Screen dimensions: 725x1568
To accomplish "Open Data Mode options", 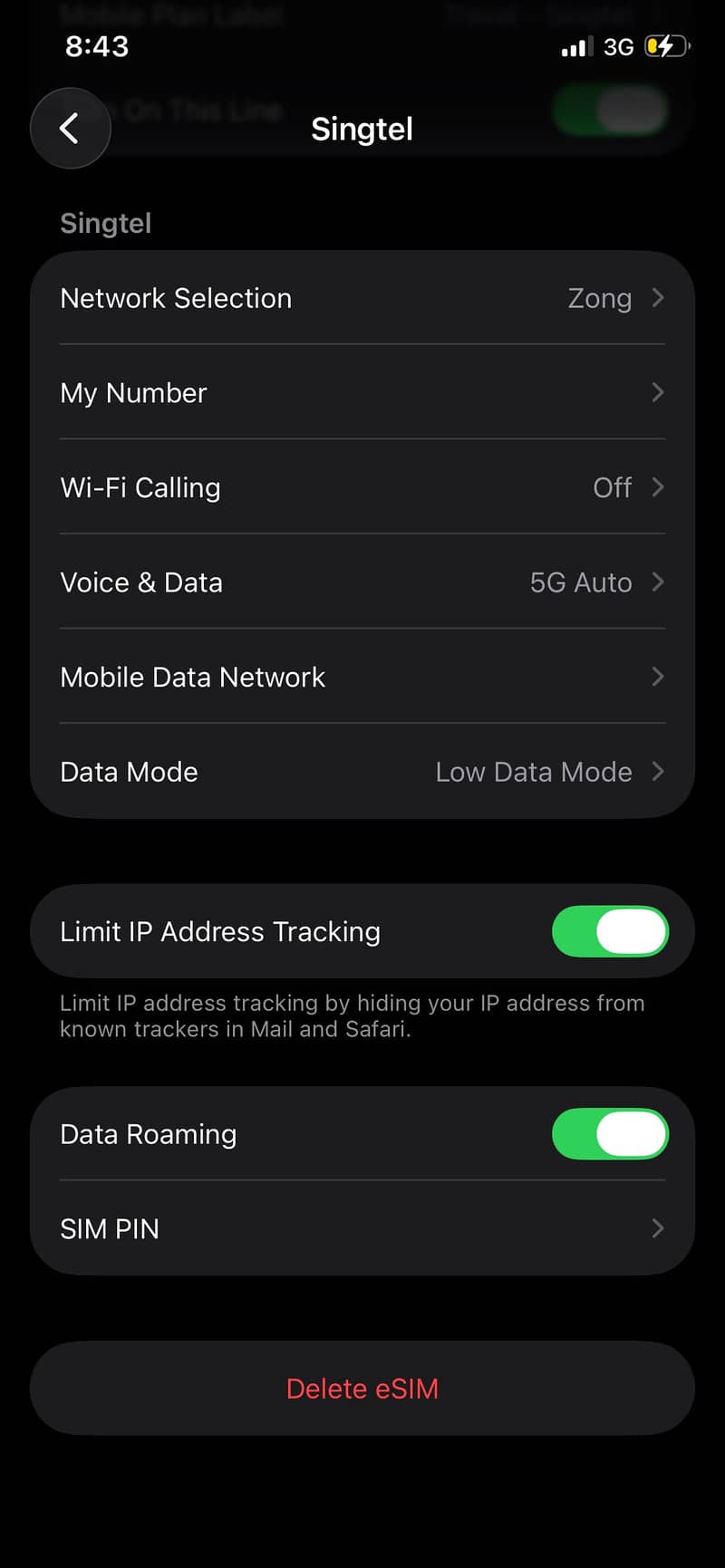I will [x=362, y=772].
